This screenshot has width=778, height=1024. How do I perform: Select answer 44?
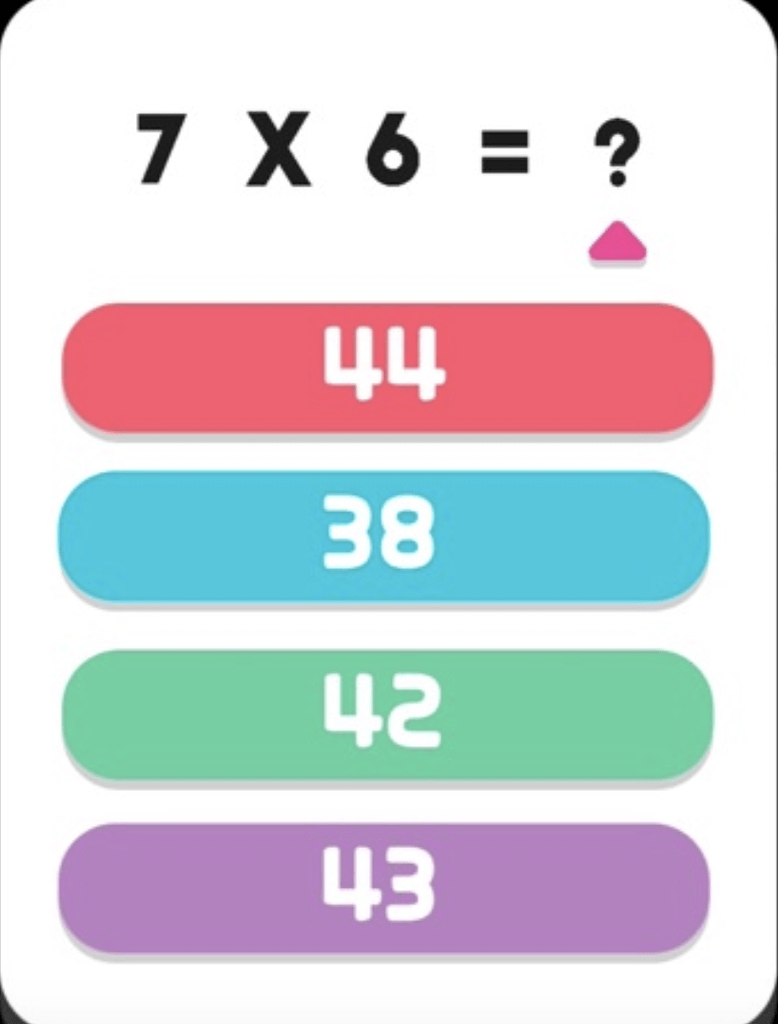tap(388, 366)
